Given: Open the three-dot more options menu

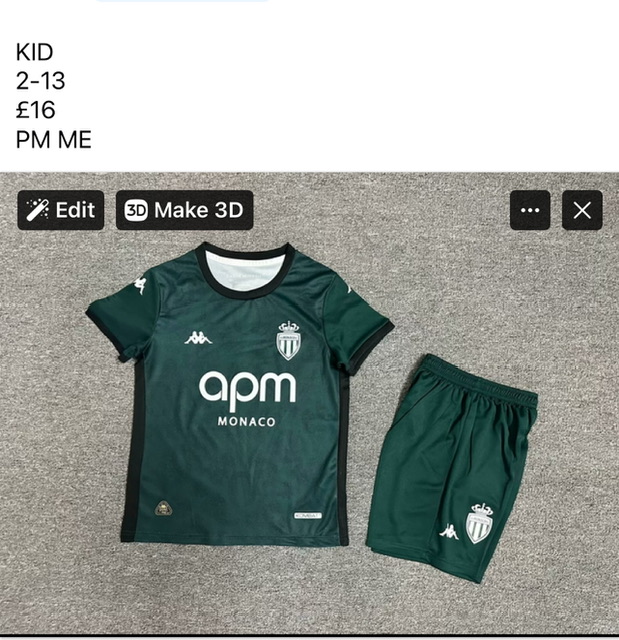Looking at the screenshot, I should [x=530, y=210].
